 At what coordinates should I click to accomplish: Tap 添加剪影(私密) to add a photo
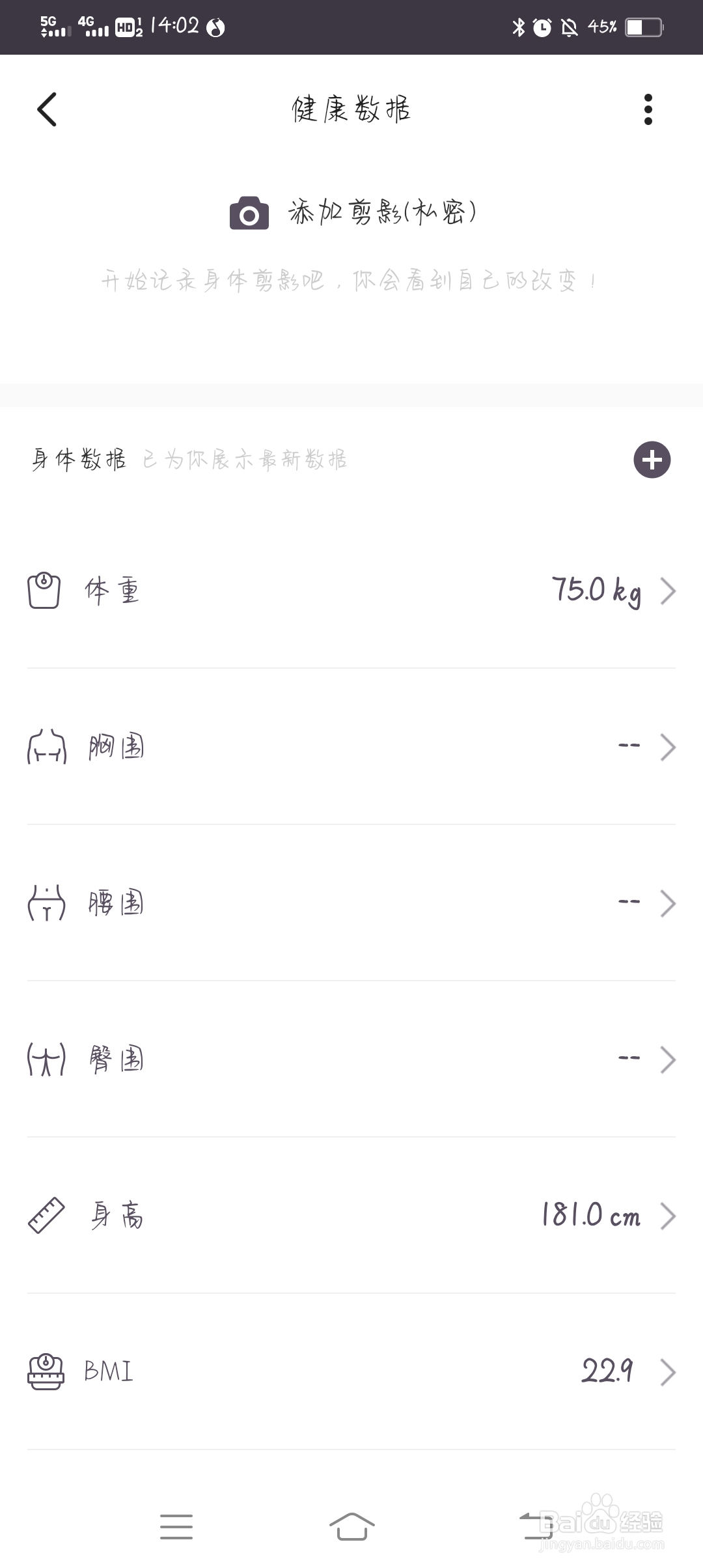[x=352, y=213]
